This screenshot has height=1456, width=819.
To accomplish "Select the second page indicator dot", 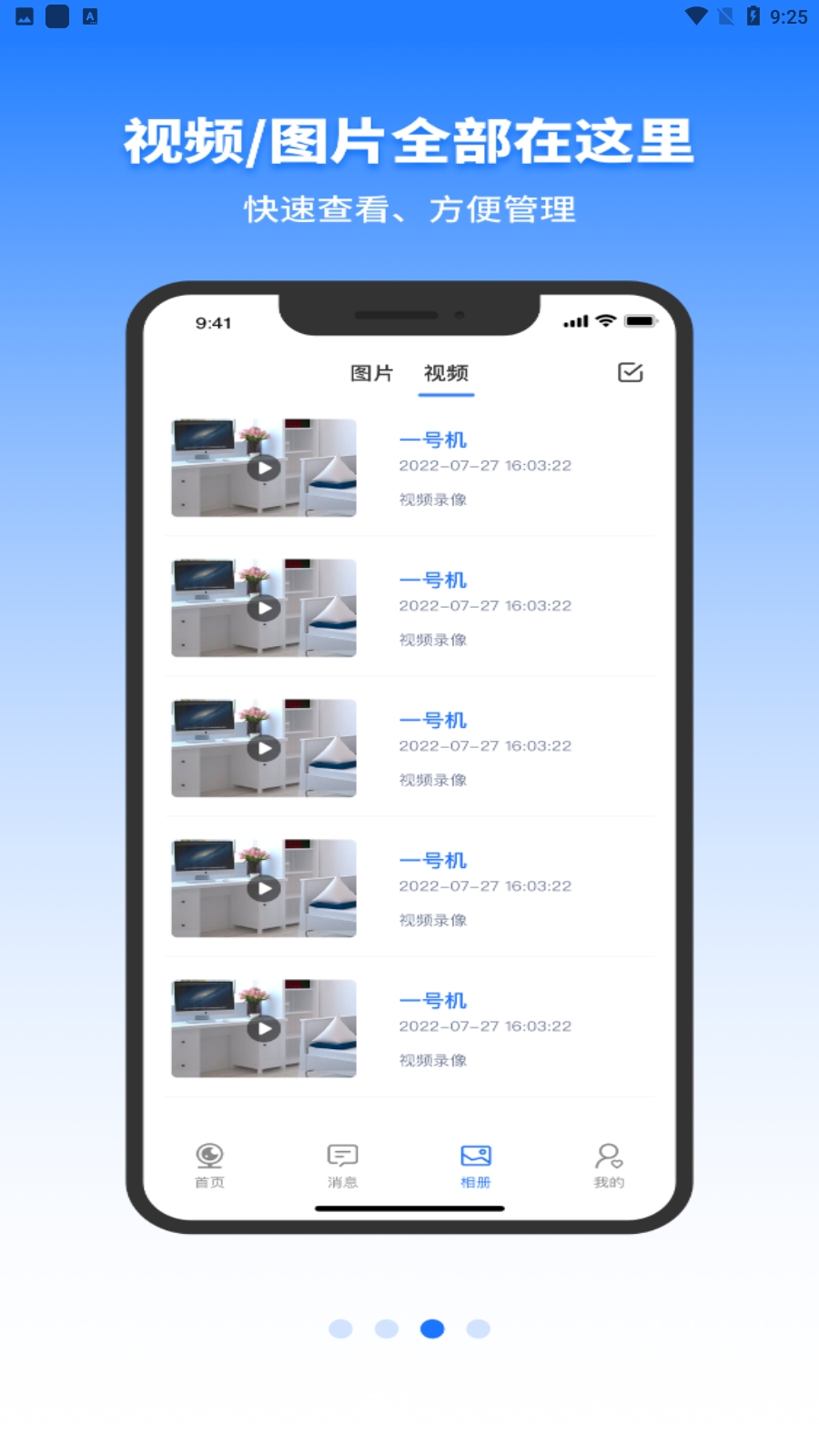I will pyautogui.click(x=387, y=1329).
